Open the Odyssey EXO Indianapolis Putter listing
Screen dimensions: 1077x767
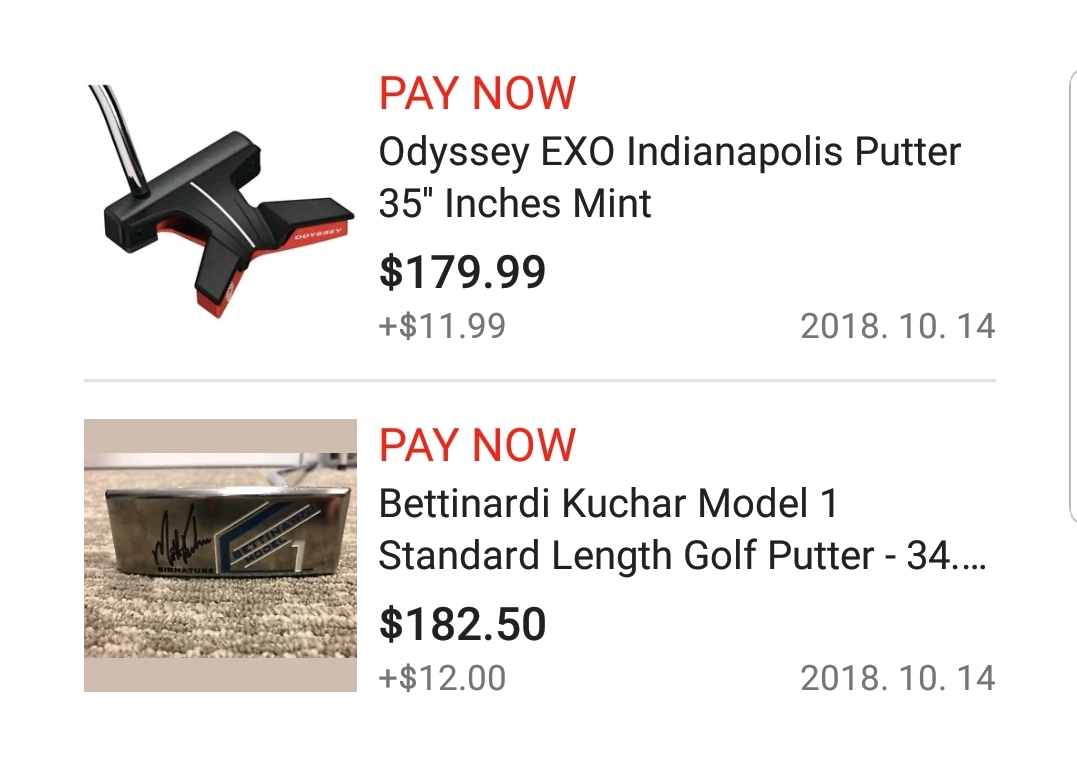(x=668, y=178)
